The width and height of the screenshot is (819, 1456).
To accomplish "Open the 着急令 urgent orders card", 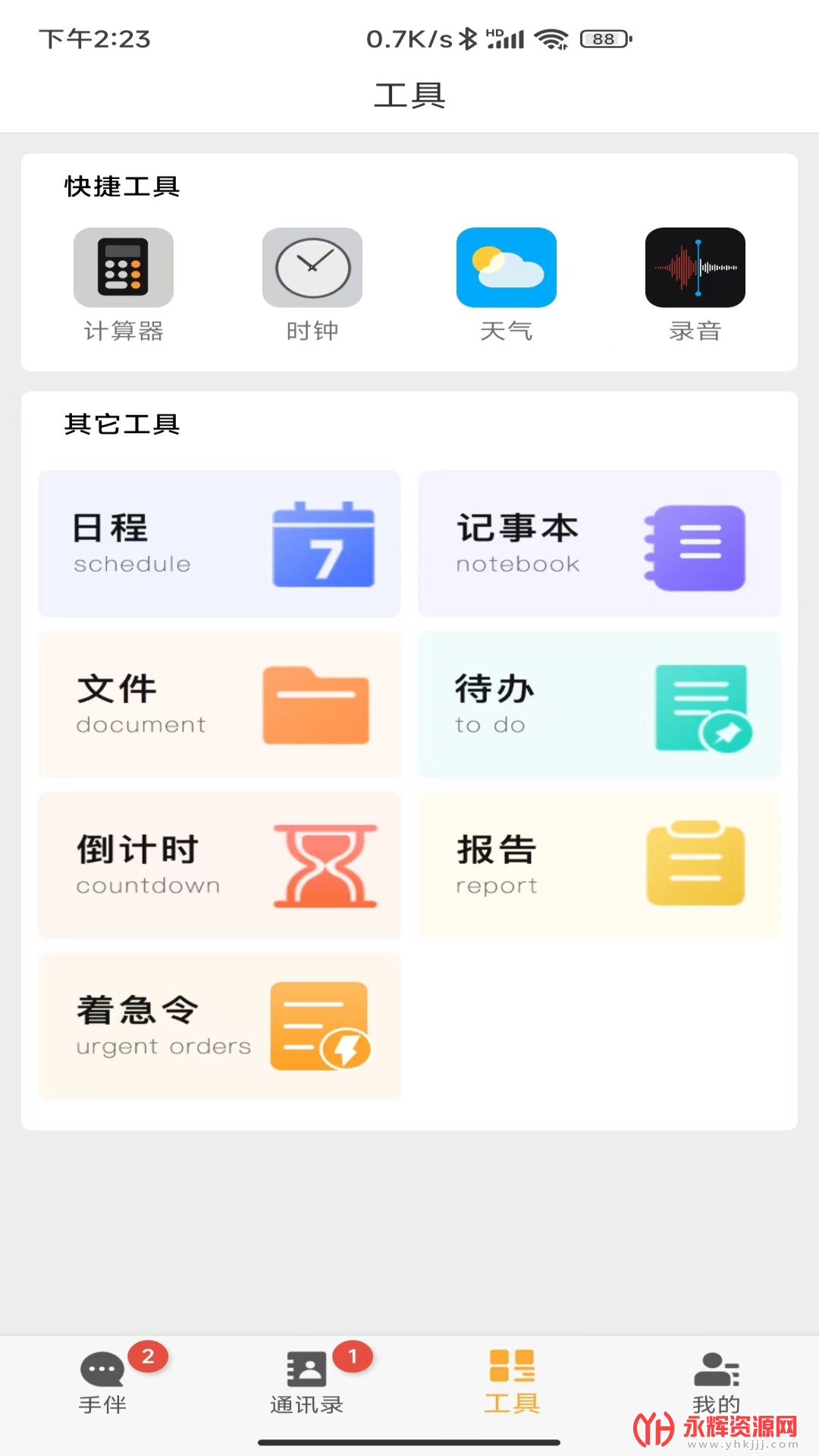I will click(x=219, y=1026).
